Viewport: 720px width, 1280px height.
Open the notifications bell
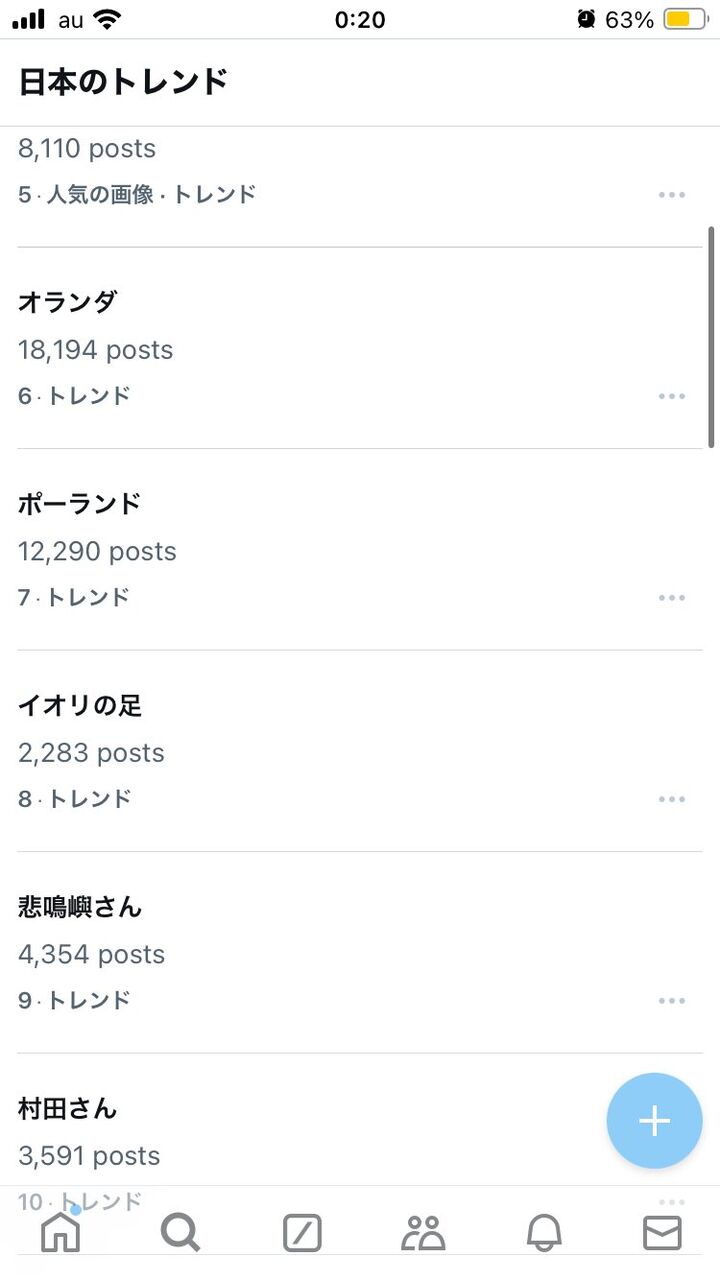pos(544,1234)
